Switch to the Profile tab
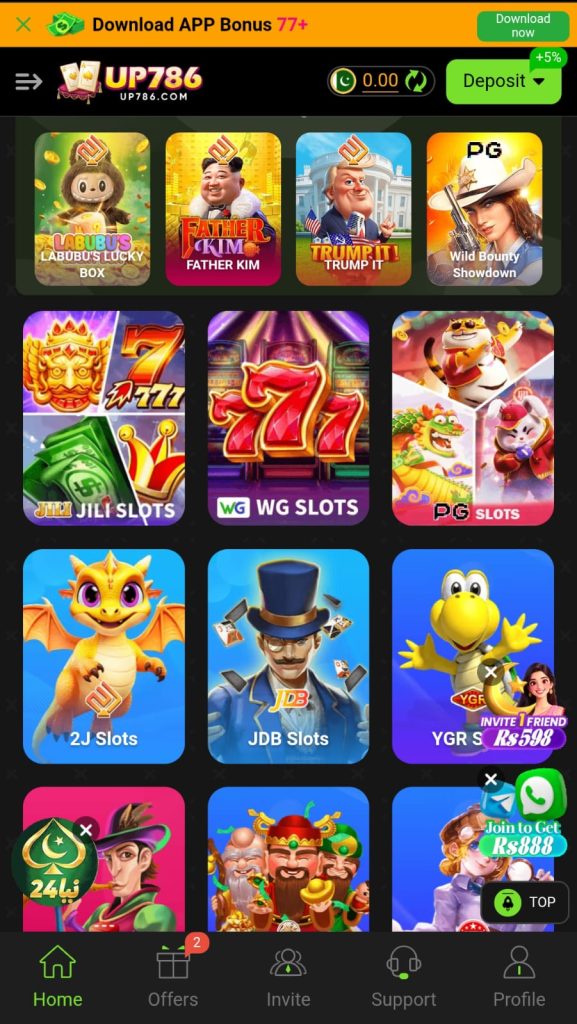The width and height of the screenshot is (577, 1024). (x=519, y=976)
